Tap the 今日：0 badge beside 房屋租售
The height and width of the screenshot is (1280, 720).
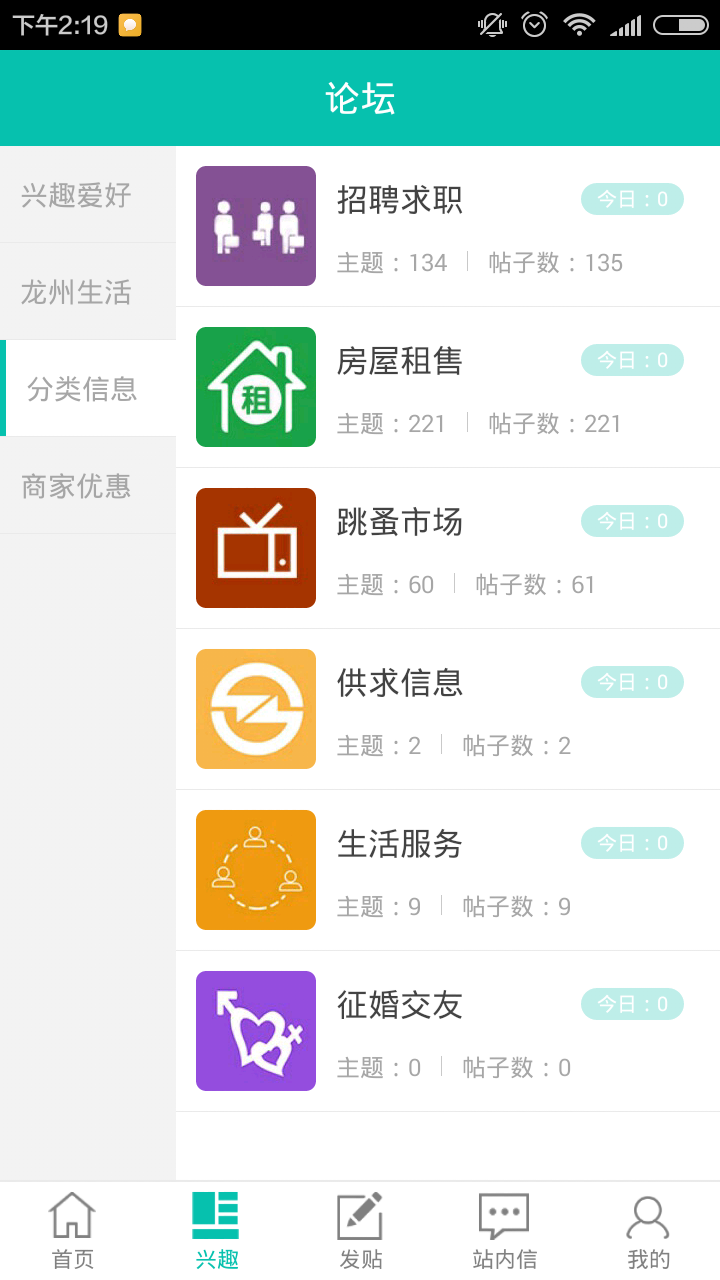pos(632,360)
